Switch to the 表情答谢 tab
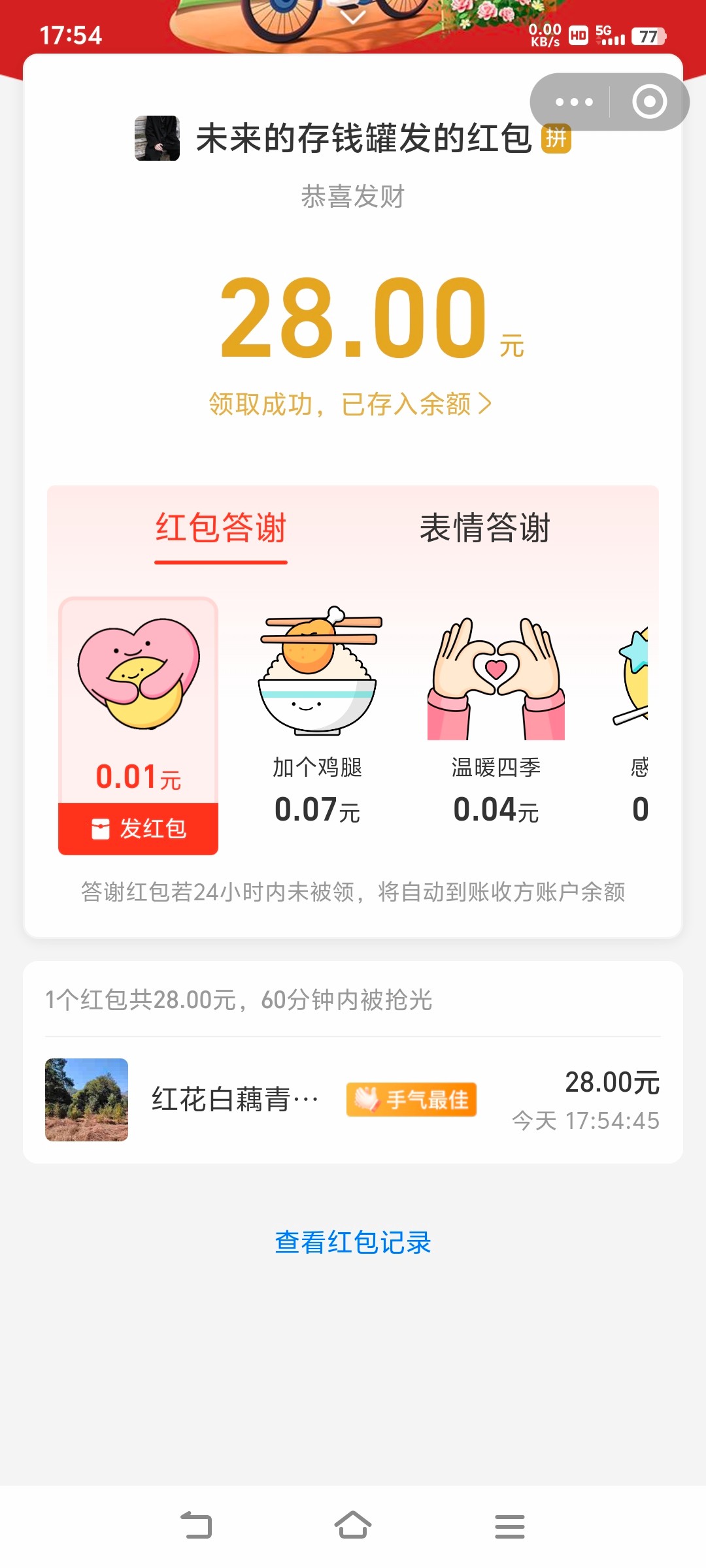Screen dimensions: 706x1568 coord(484,528)
